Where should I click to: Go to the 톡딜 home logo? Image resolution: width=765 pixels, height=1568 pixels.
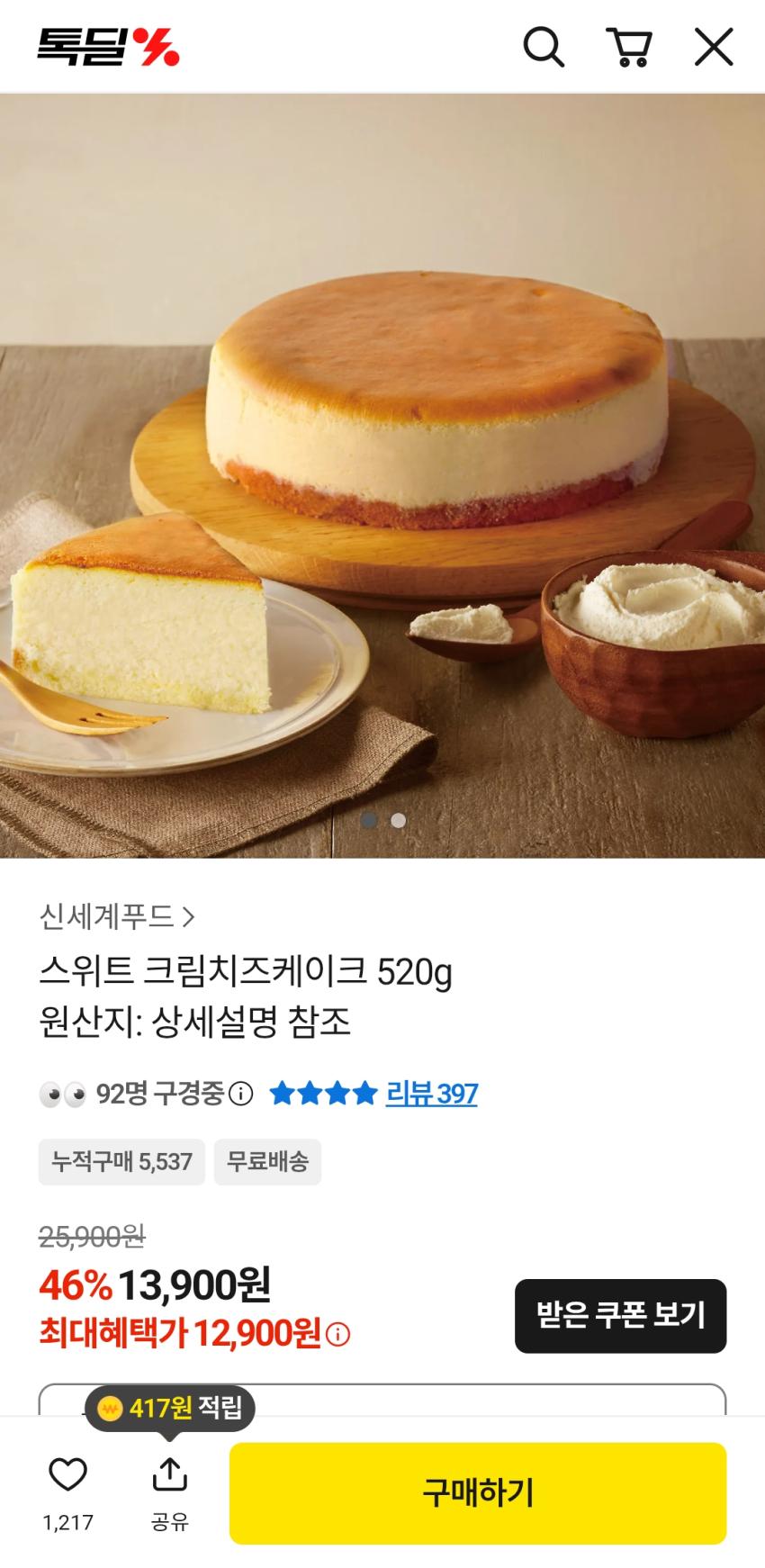pos(108,47)
